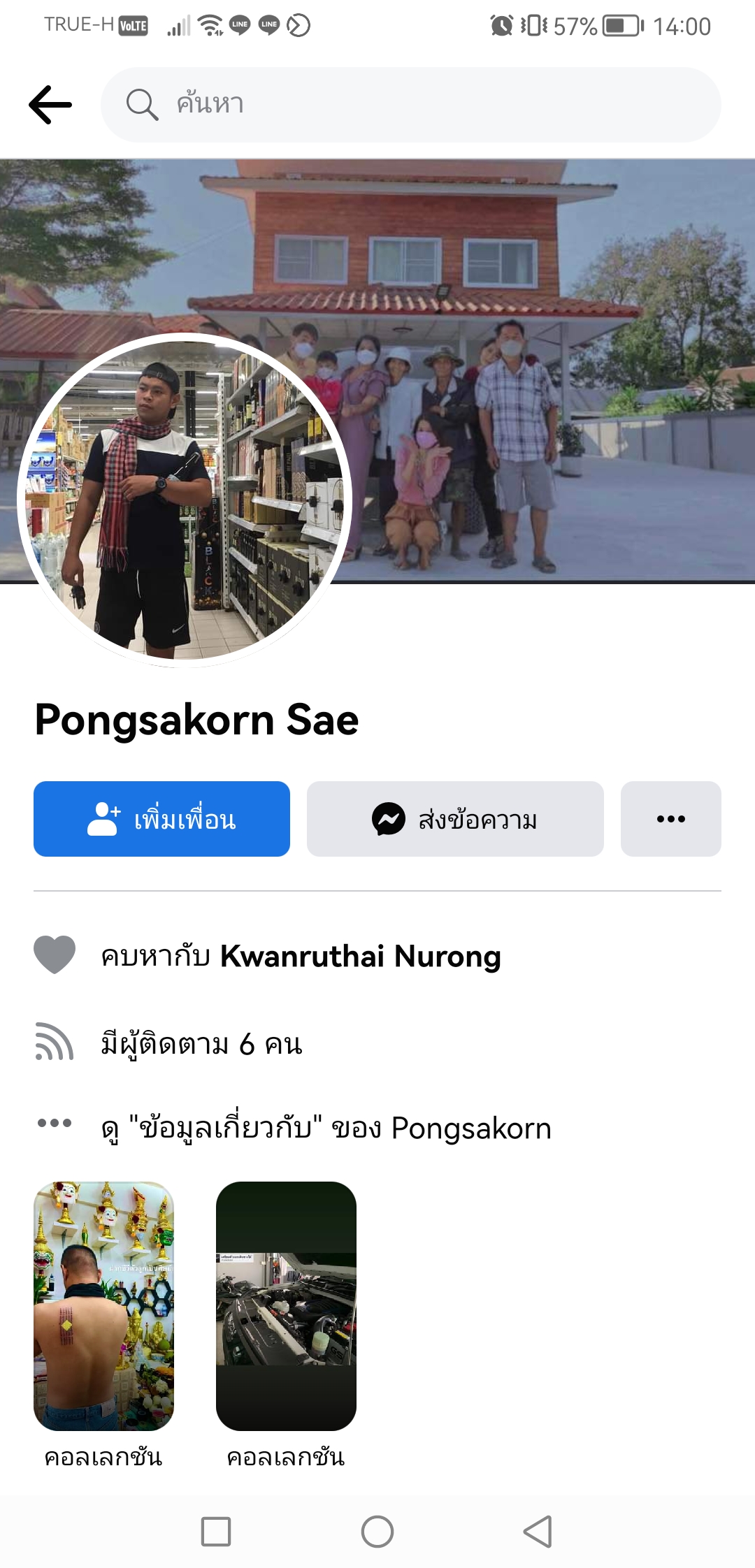Open recent apps from the navigation bar
Image resolution: width=755 pixels, height=1568 pixels.
tap(216, 1532)
